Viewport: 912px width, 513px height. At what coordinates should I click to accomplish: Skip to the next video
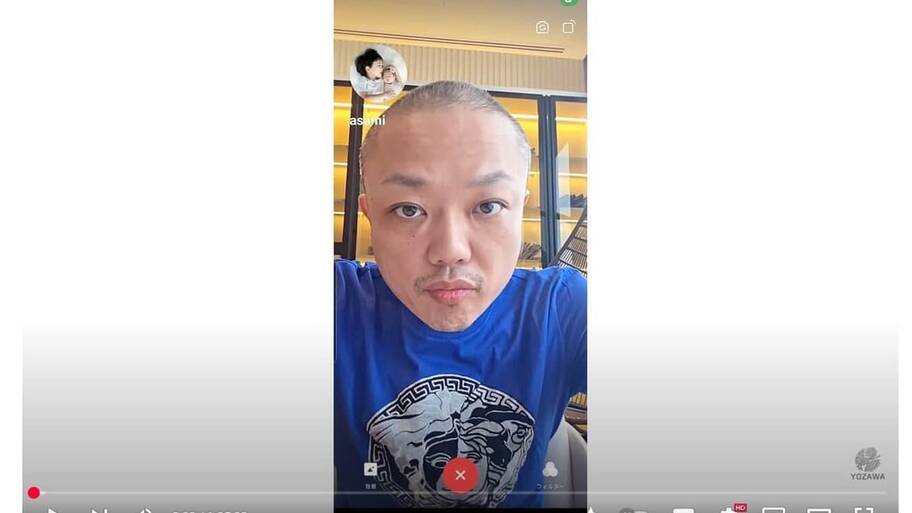click(99, 511)
